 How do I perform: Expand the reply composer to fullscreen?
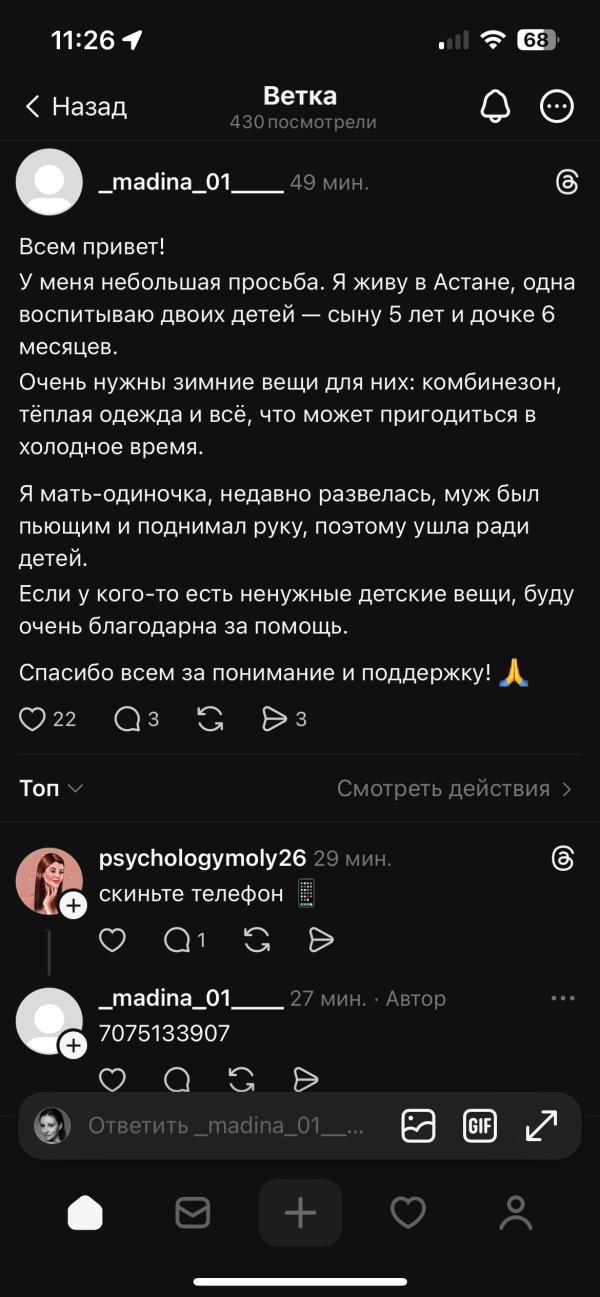(541, 1125)
